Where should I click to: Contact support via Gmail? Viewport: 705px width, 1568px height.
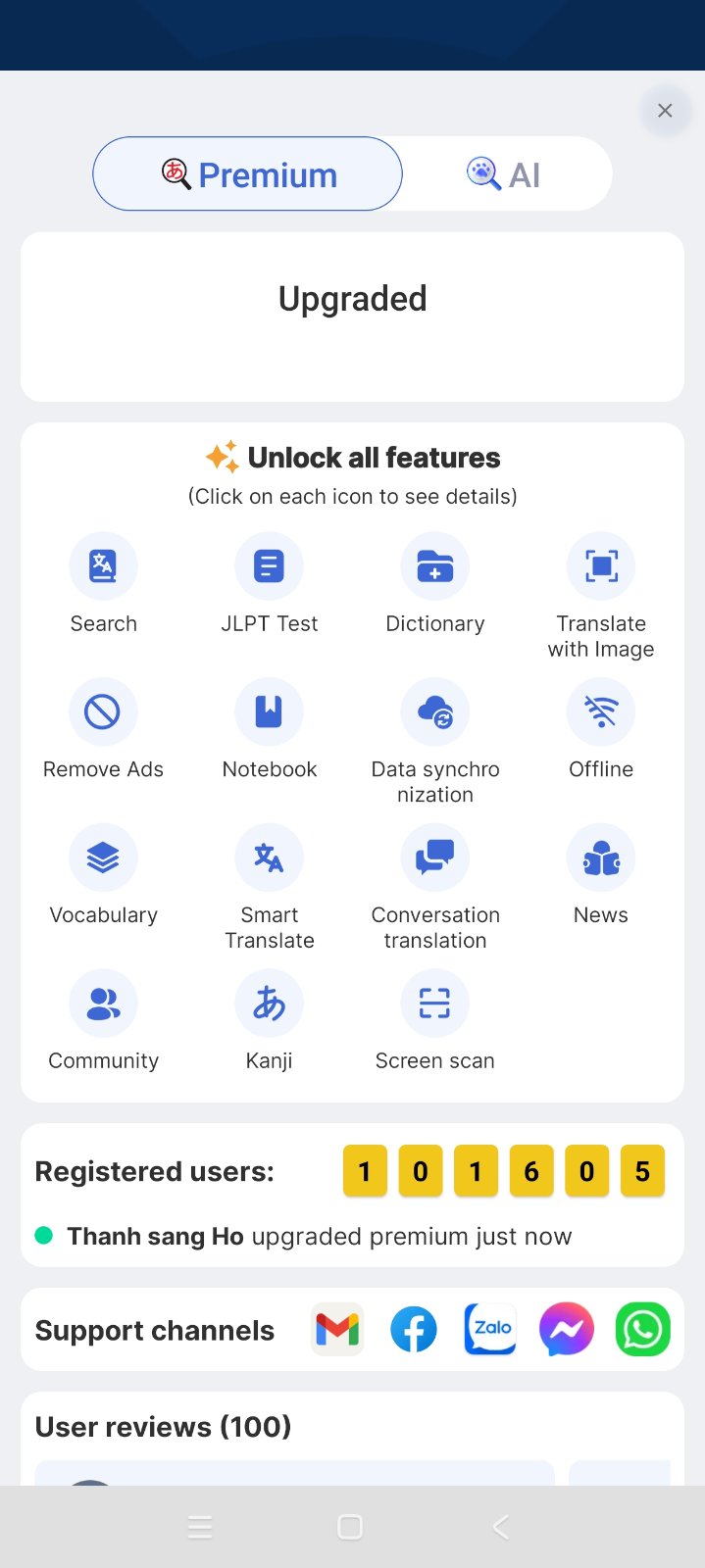coord(337,1330)
